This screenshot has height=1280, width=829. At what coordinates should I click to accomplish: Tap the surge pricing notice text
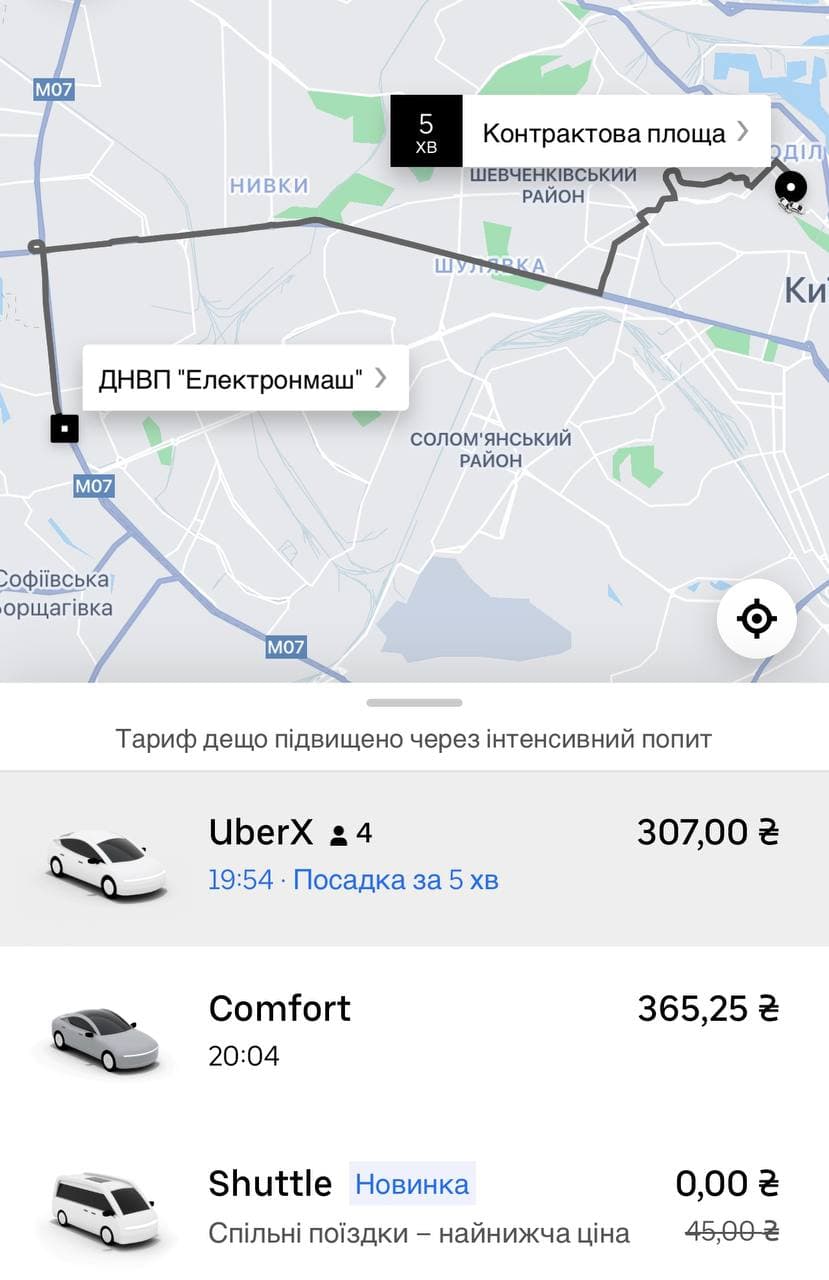tap(414, 740)
